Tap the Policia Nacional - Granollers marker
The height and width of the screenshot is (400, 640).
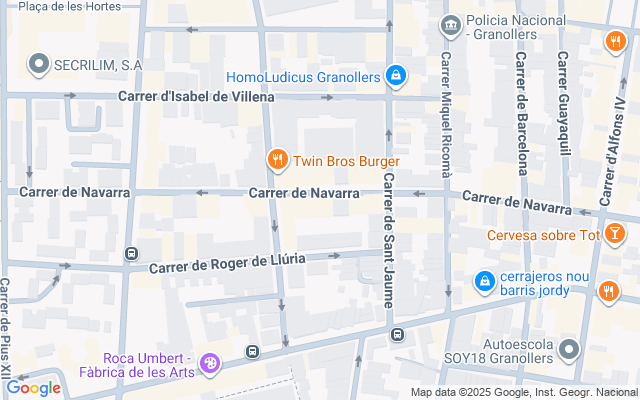coord(450,23)
